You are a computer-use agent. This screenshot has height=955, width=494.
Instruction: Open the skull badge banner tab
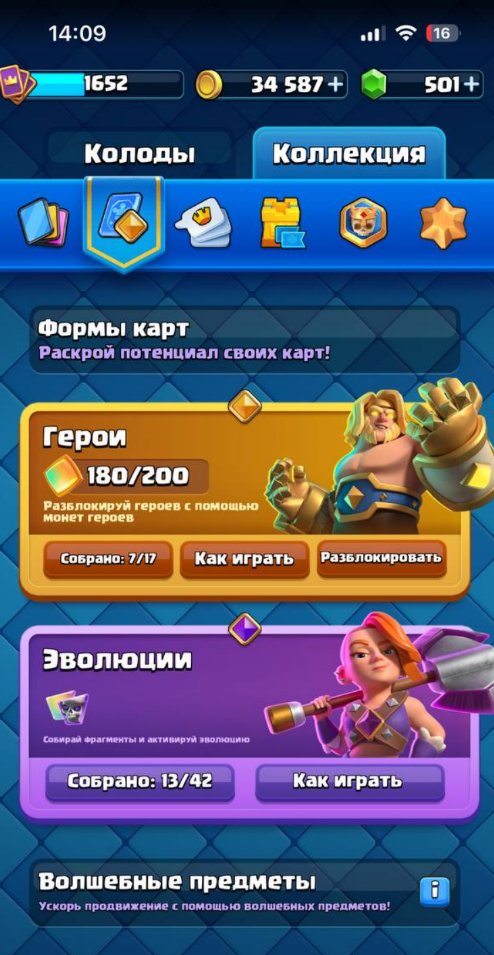363,223
